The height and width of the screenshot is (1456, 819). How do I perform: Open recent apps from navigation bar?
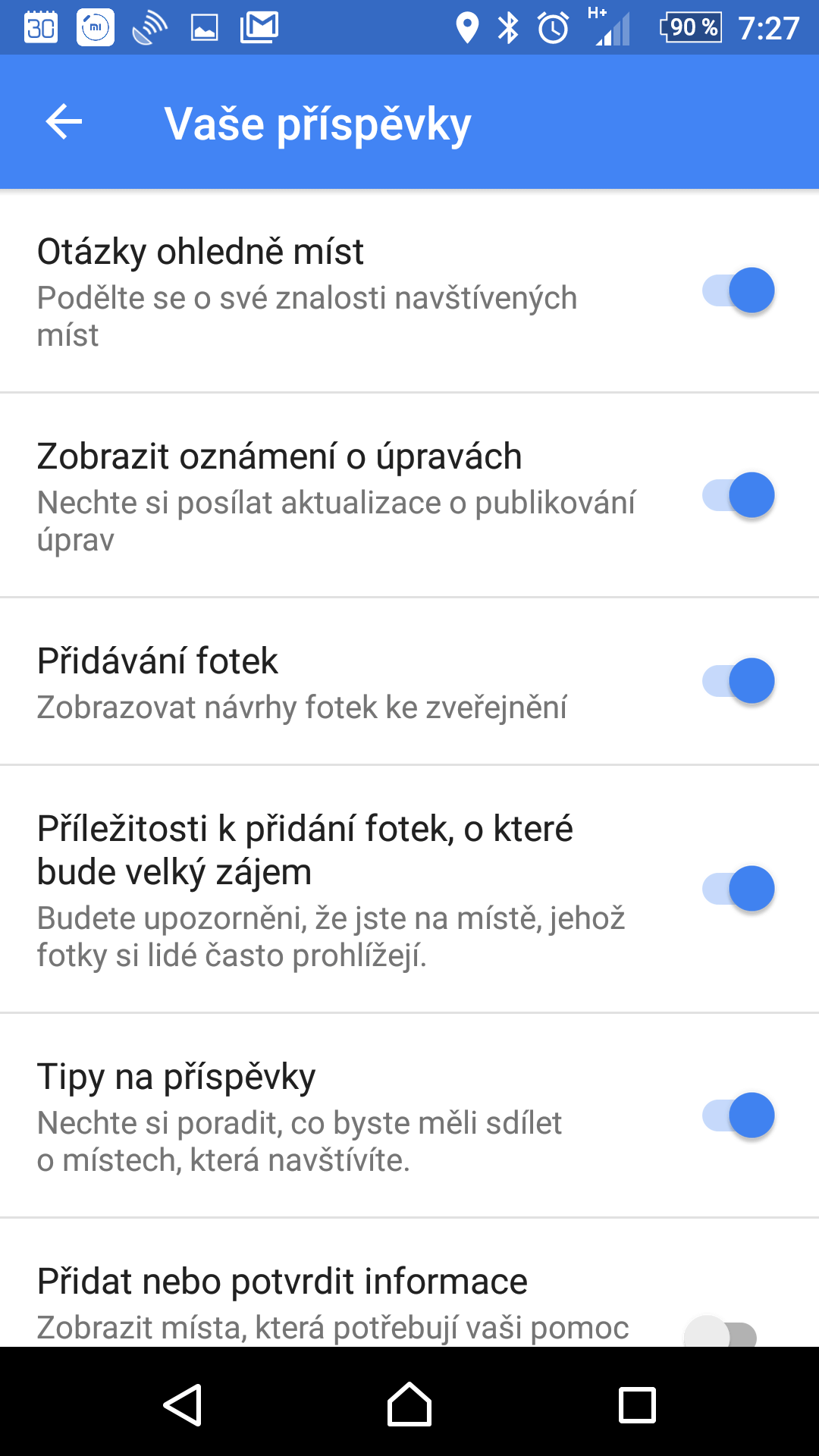pyautogui.click(x=638, y=1405)
